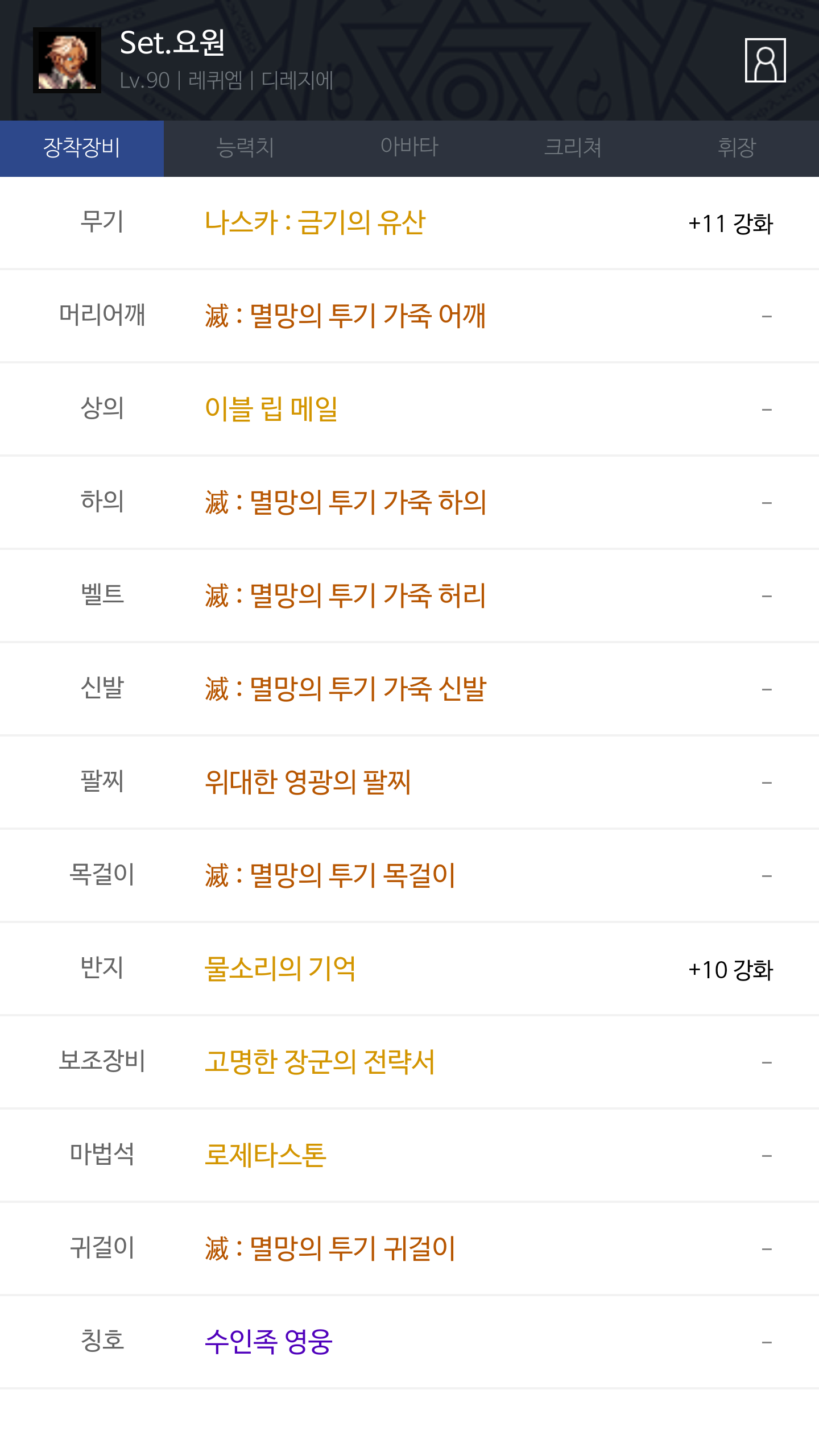Open 고명한 장군의 전략서 sub-equipment
This screenshot has height=1456, width=819.
pyautogui.click(x=320, y=1062)
